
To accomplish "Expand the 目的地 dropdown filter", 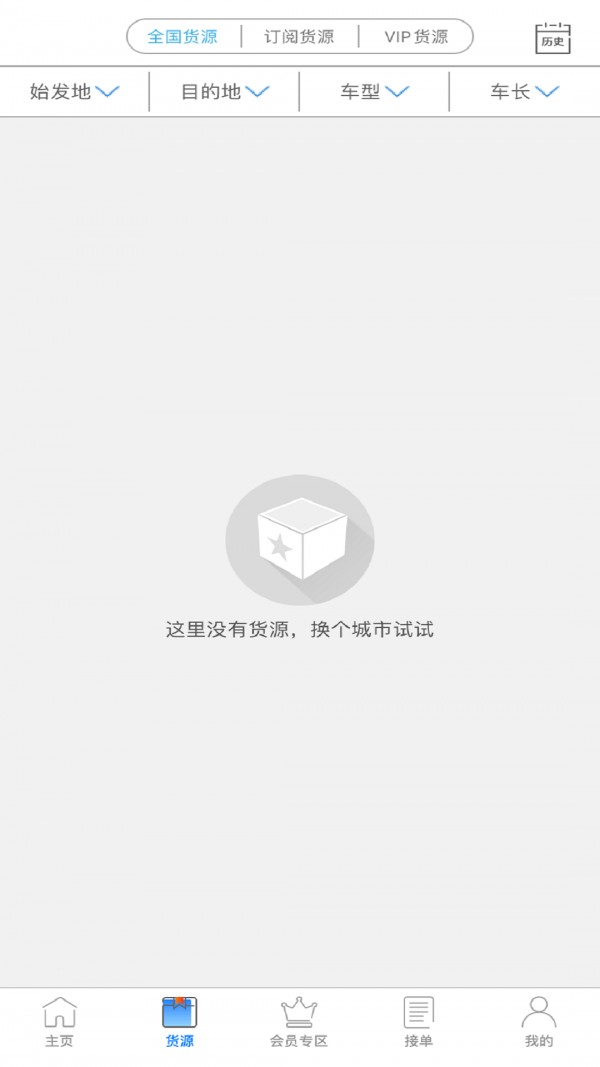I will tap(225, 92).
